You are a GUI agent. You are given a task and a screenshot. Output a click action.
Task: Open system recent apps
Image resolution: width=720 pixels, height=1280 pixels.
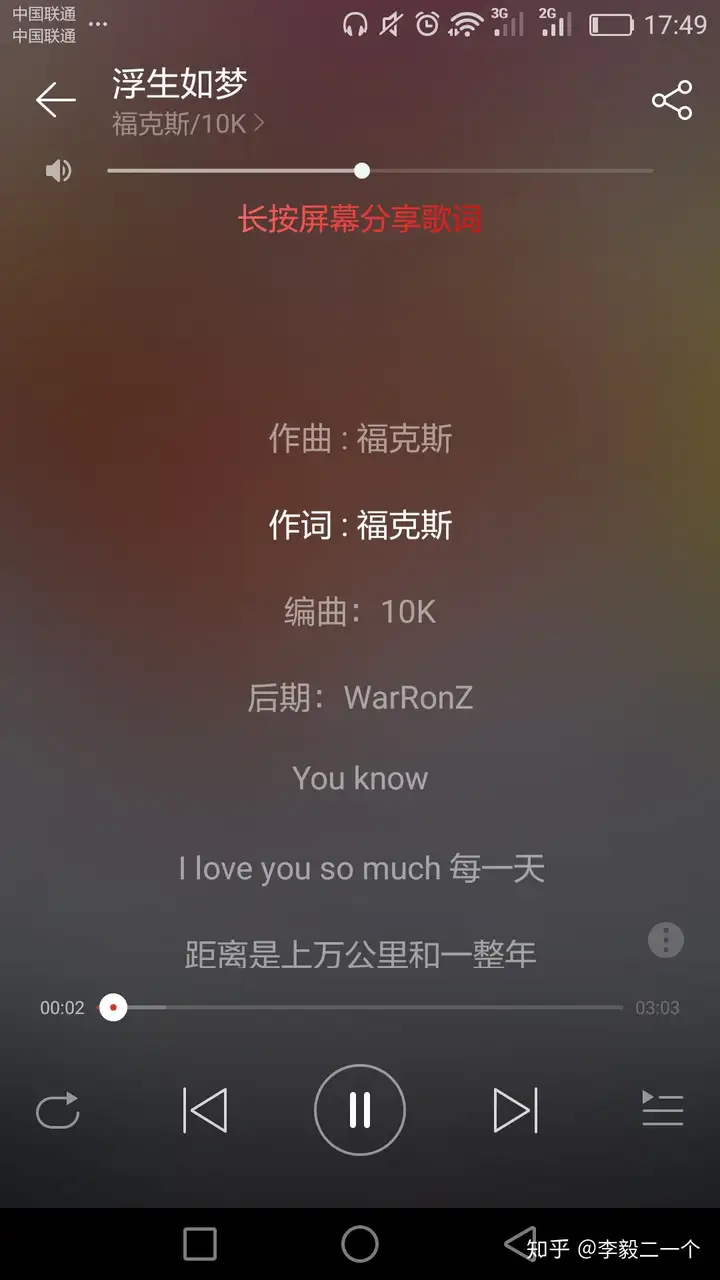point(200,1244)
